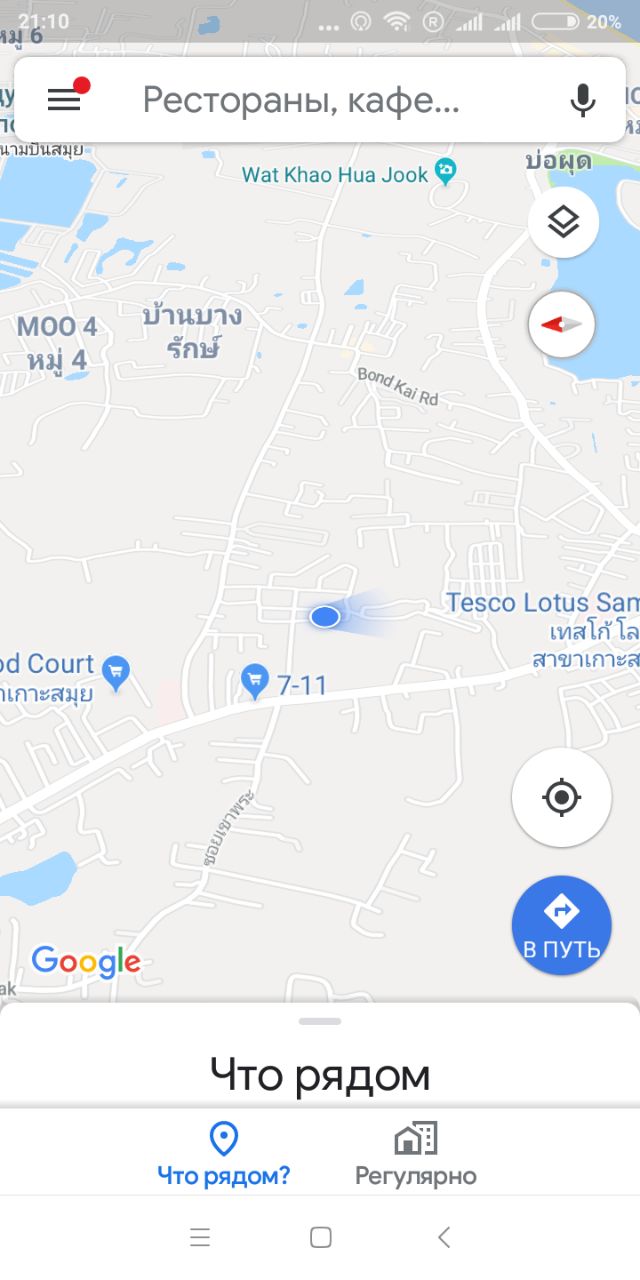Switch to the «Регулярно» tab
This screenshot has height=1280, width=640.
(416, 1153)
